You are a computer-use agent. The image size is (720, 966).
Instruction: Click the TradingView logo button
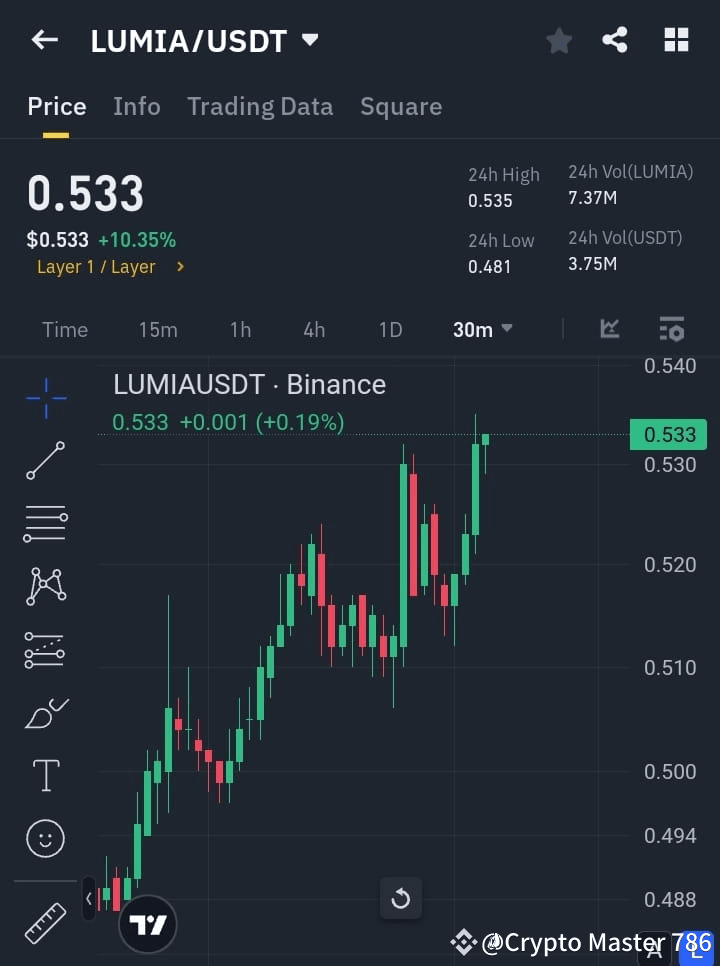click(x=148, y=924)
